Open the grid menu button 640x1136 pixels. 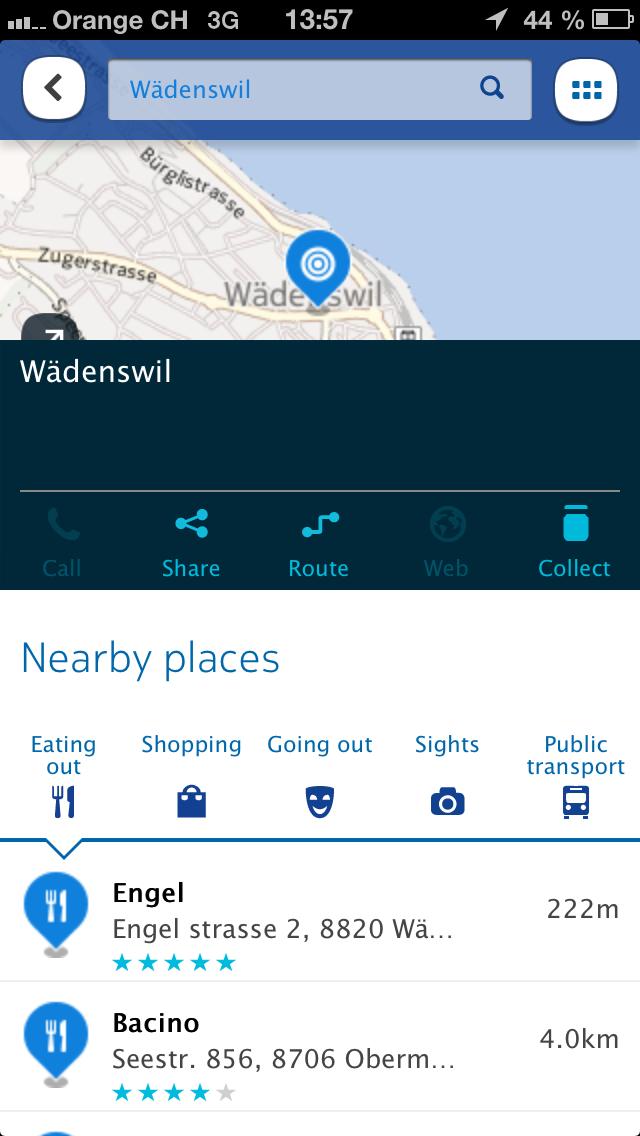pos(586,90)
